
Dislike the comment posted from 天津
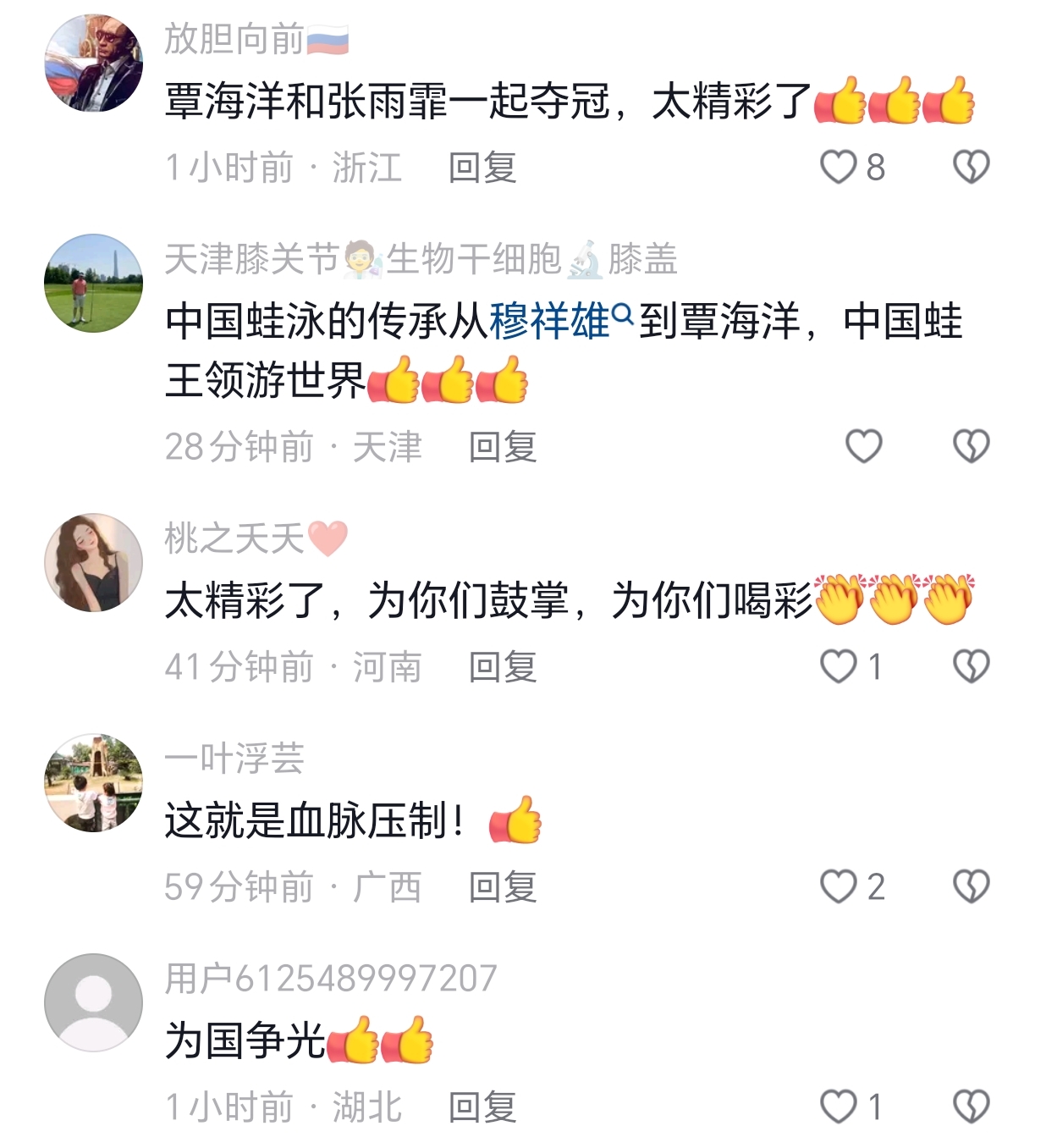(x=971, y=446)
